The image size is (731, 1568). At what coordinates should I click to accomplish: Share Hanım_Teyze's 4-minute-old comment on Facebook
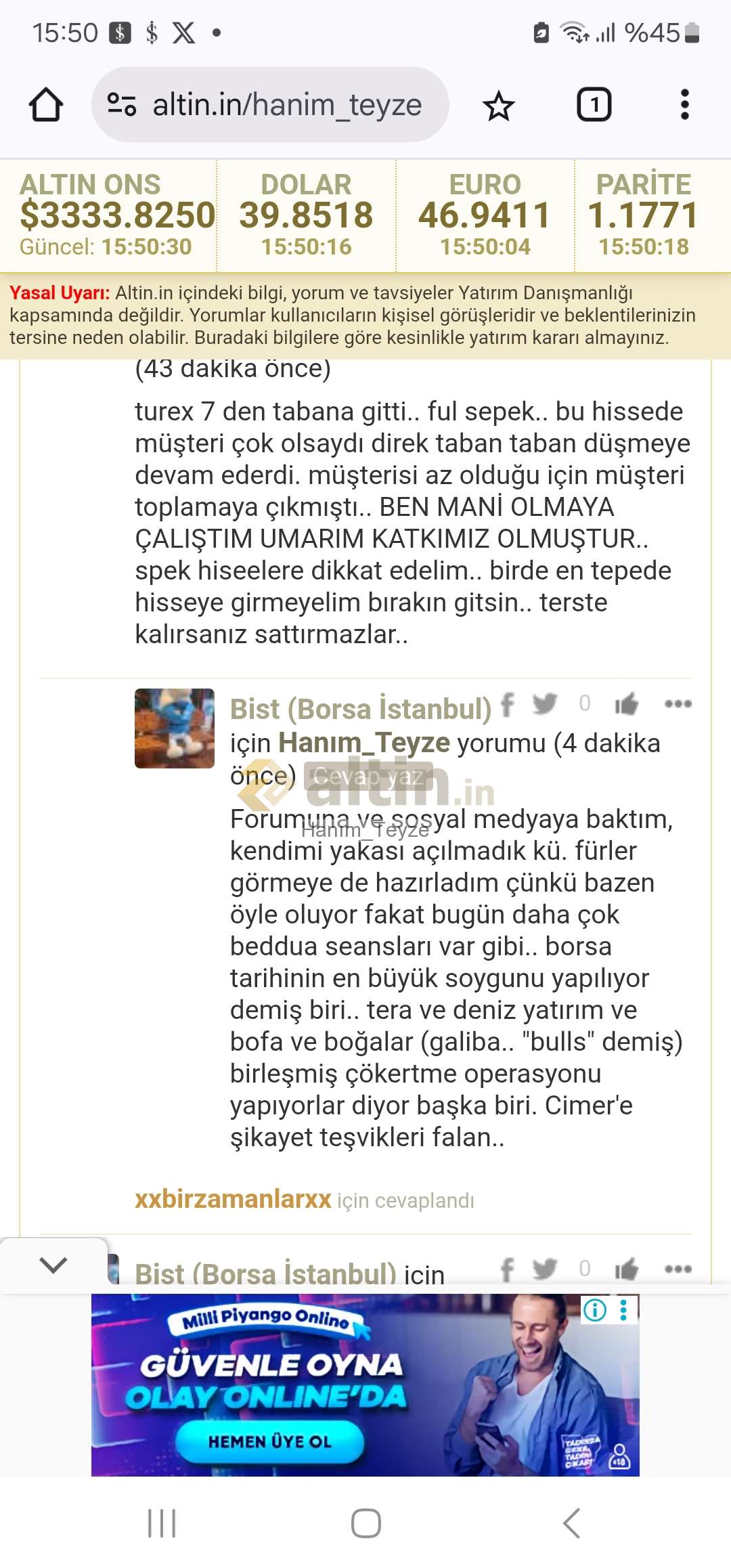coord(508,705)
